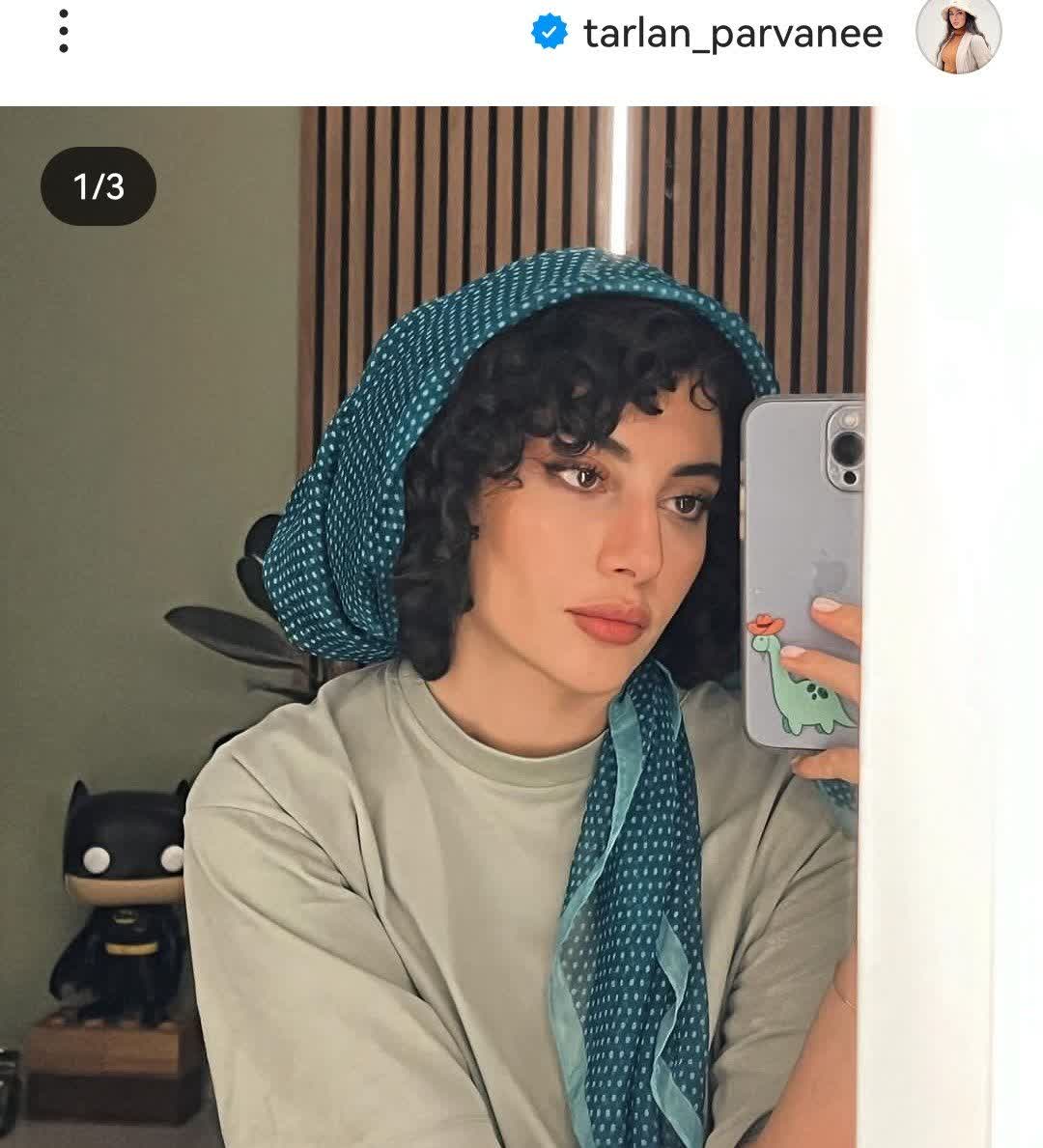Screen dimensions: 1043x1148
Task: Open tarlan_parvanee's profile from the username
Action: coord(732,34)
